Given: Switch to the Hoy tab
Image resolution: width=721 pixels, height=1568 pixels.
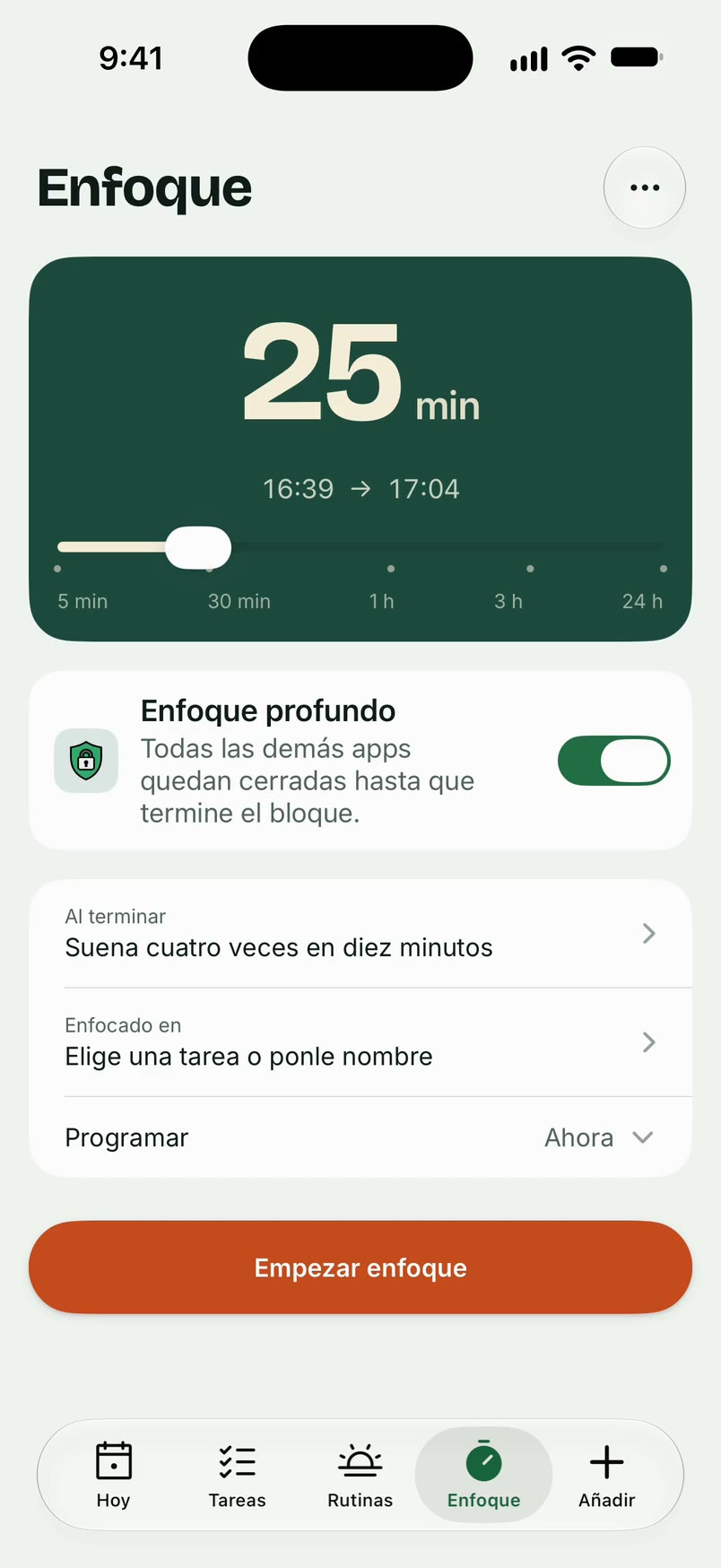Looking at the screenshot, I should [x=114, y=1475].
